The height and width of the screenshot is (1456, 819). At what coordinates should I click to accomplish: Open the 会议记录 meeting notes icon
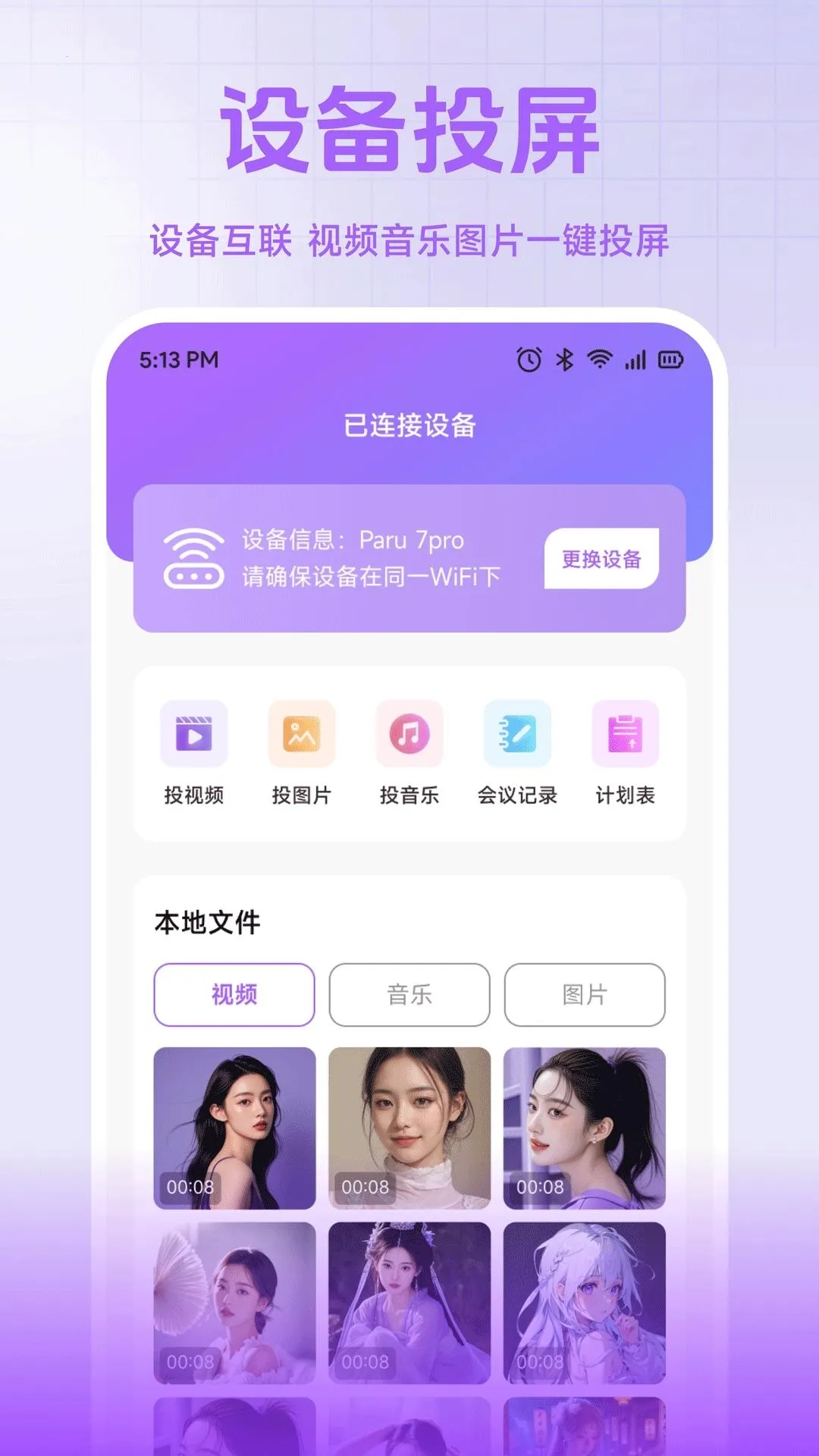coord(516,734)
